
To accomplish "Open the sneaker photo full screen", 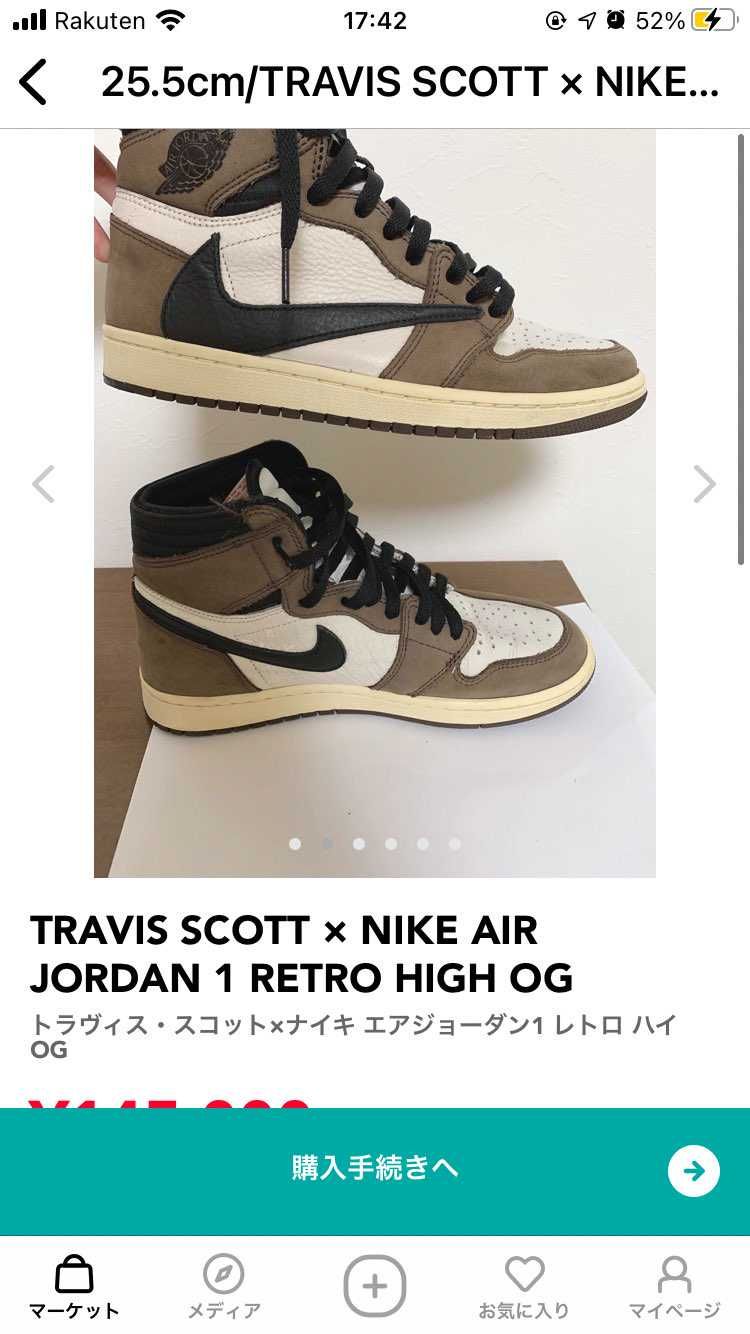I will pos(375,503).
